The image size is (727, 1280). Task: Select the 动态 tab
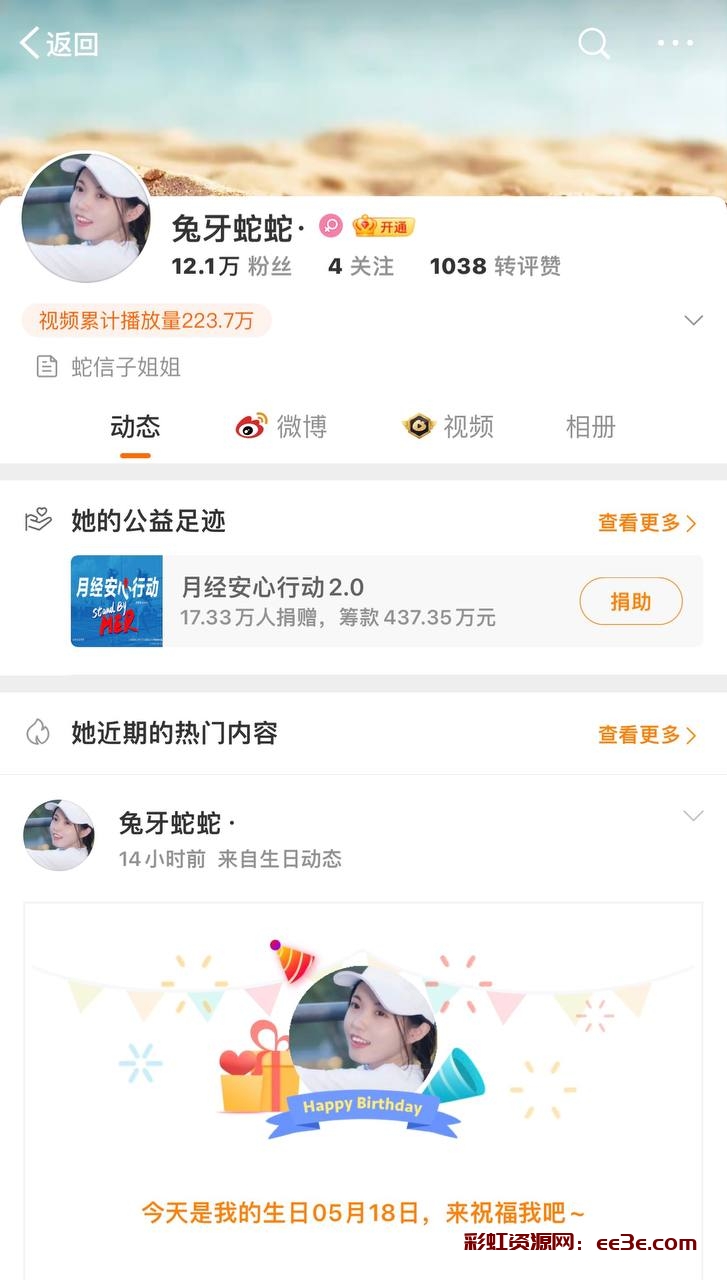pyautogui.click(x=135, y=427)
